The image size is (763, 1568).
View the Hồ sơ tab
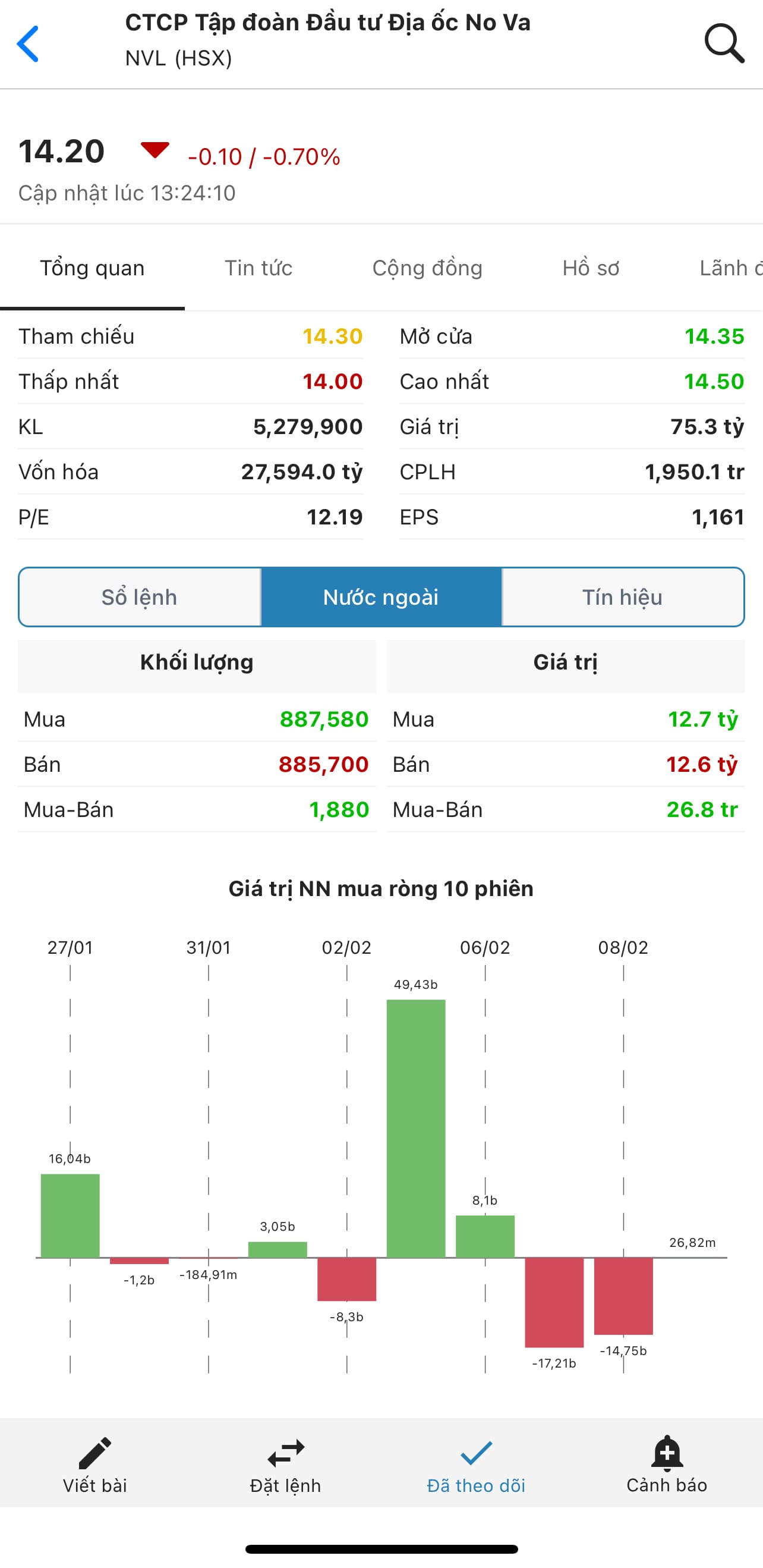pos(590,268)
